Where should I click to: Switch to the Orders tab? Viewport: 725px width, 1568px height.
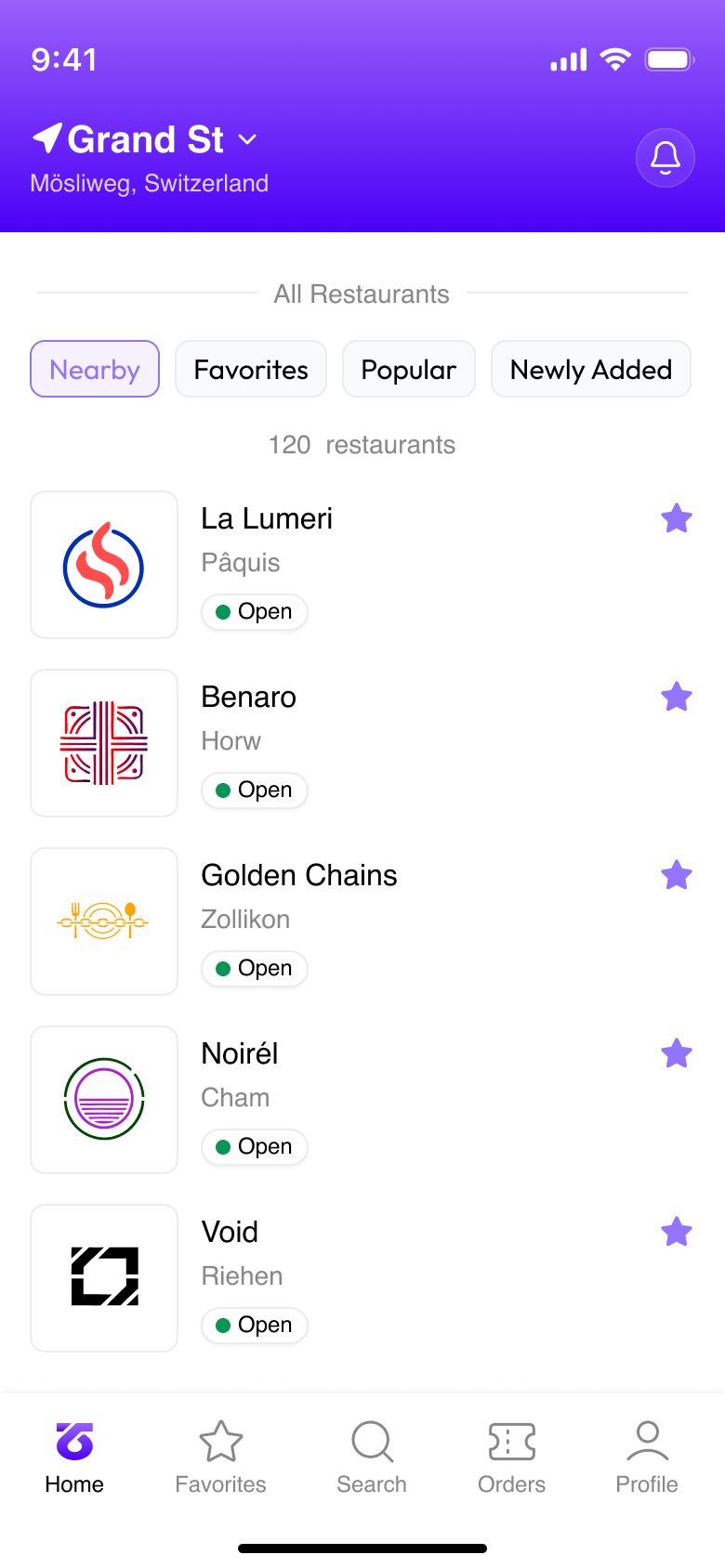click(x=511, y=1457)
